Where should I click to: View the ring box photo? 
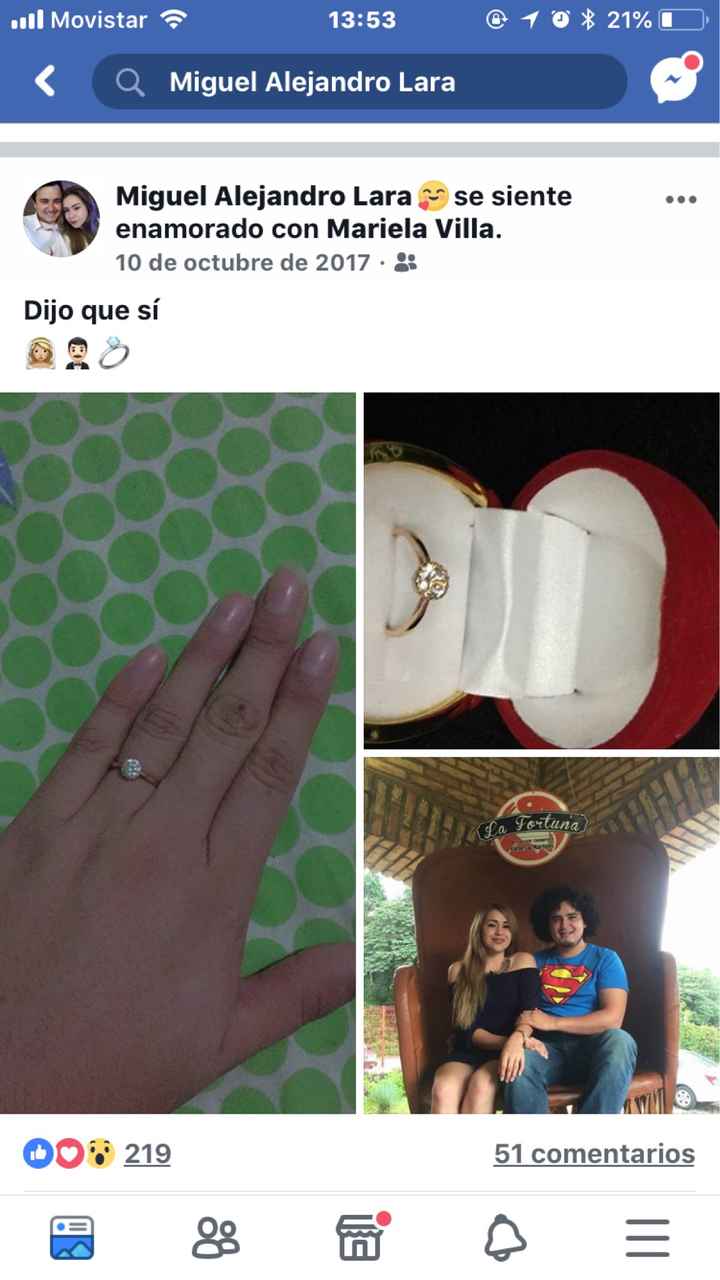pos(541,570)
